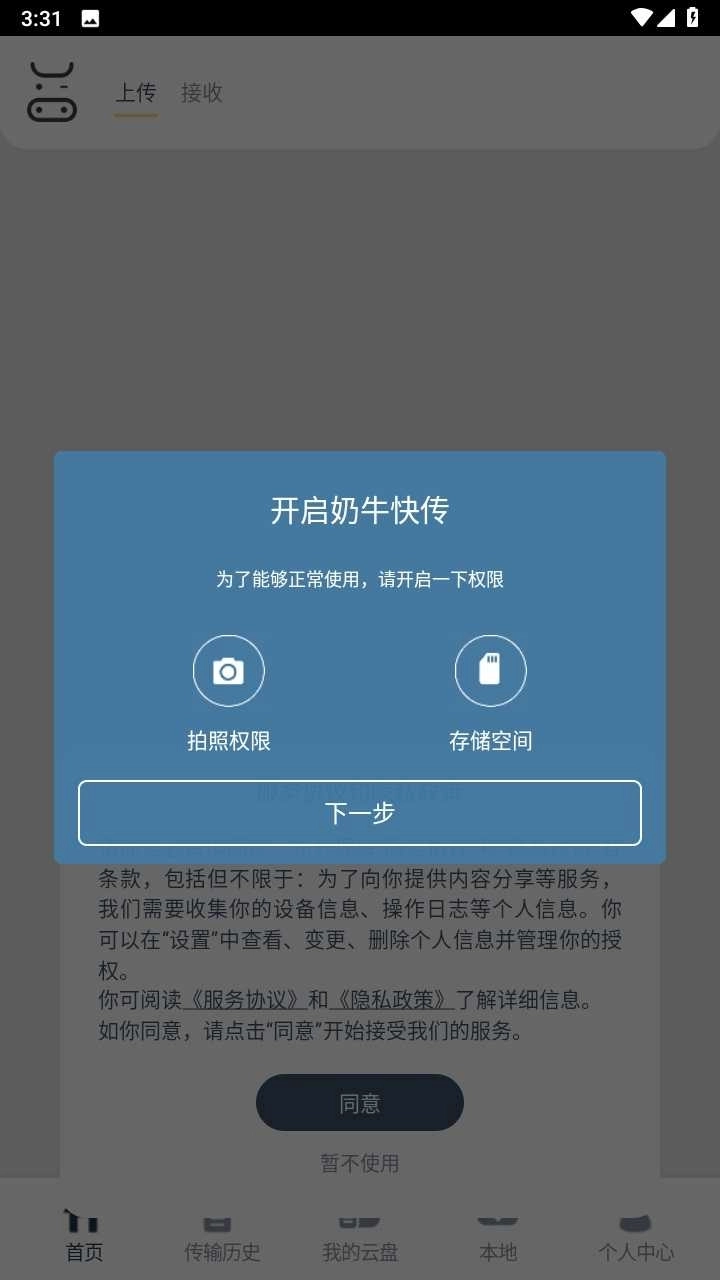The image size is (720, 1280).
Task: Tap the battery indicator in the status bar
Action: (693, 17)
